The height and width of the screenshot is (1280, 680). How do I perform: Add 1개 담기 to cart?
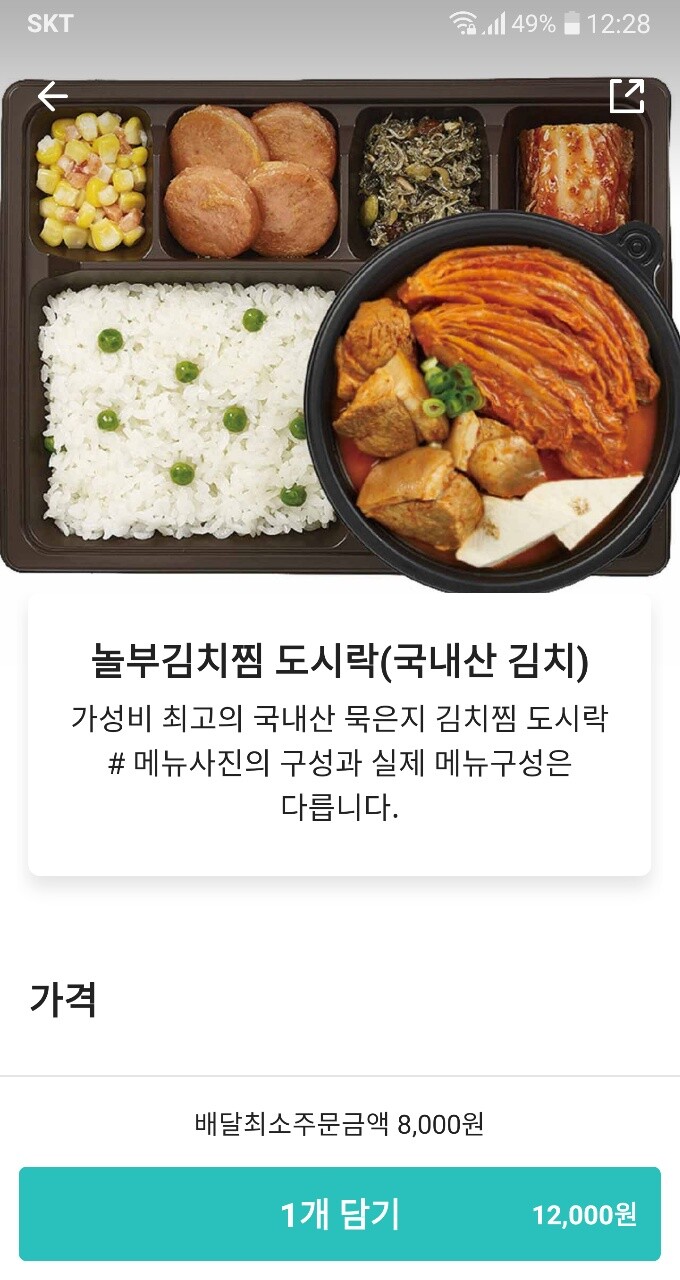[x=340, y=1214]
